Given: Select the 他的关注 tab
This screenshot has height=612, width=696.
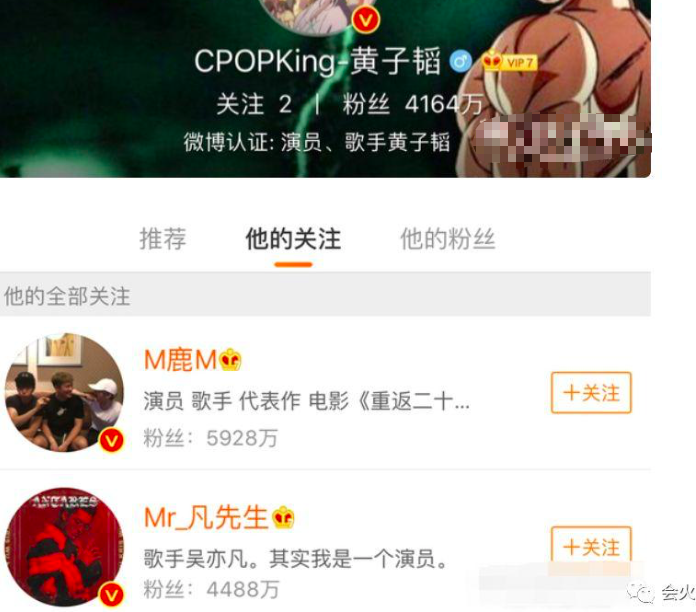Looking at the screenshot, I should tap(293, 240).
